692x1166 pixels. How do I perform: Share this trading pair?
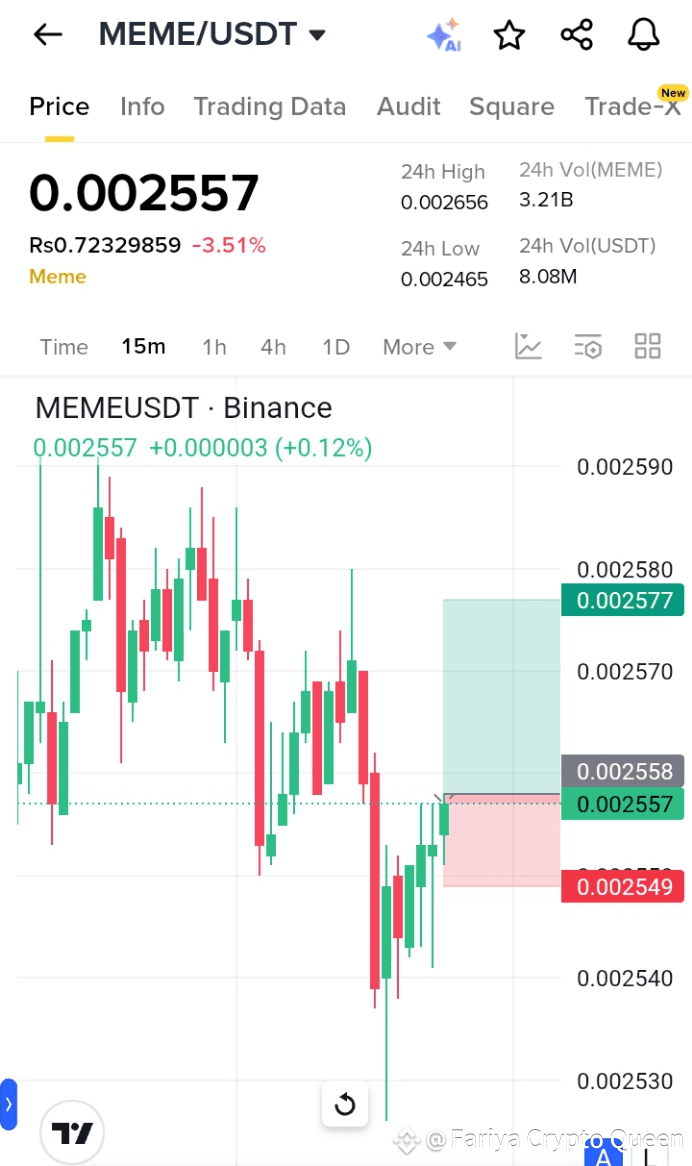[576, 35]
